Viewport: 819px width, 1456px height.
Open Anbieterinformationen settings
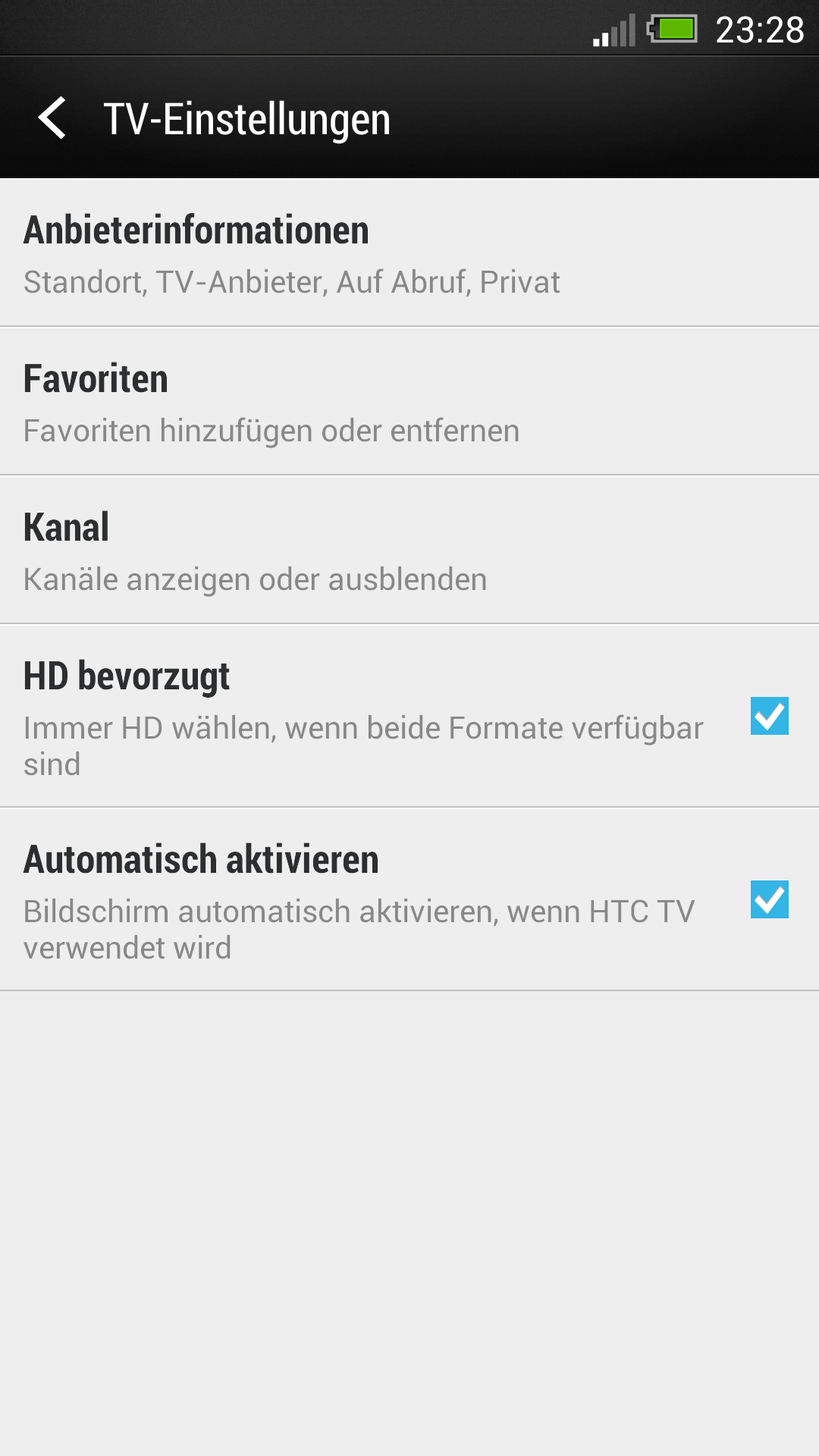[409, 253]
